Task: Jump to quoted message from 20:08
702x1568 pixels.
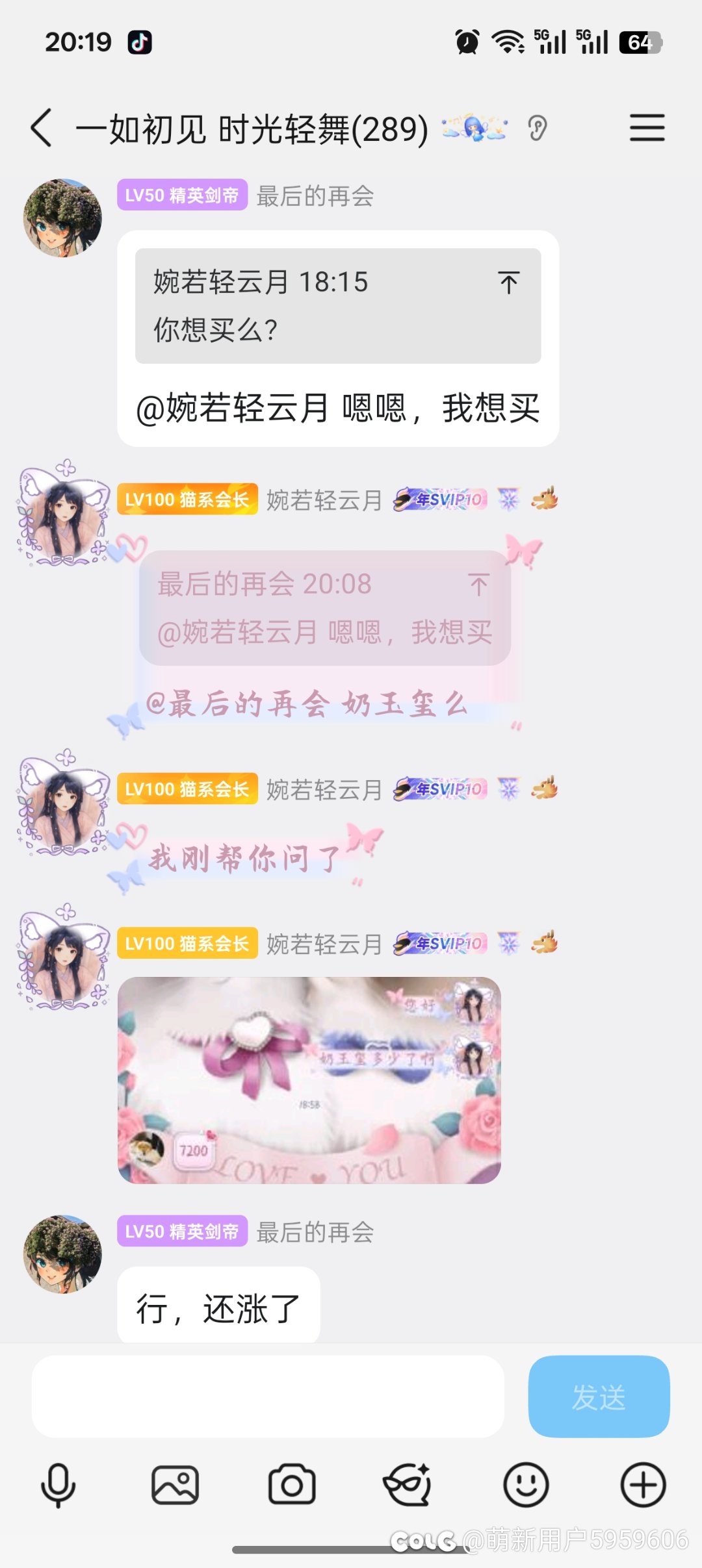Action: click(478, 585)
